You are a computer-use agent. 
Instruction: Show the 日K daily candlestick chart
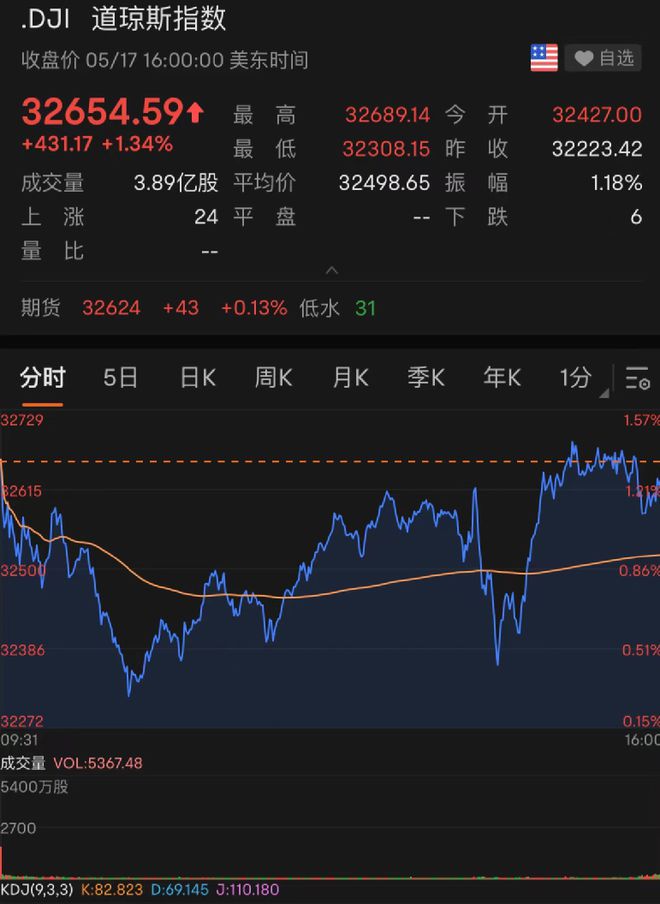[x=197, y=377]
